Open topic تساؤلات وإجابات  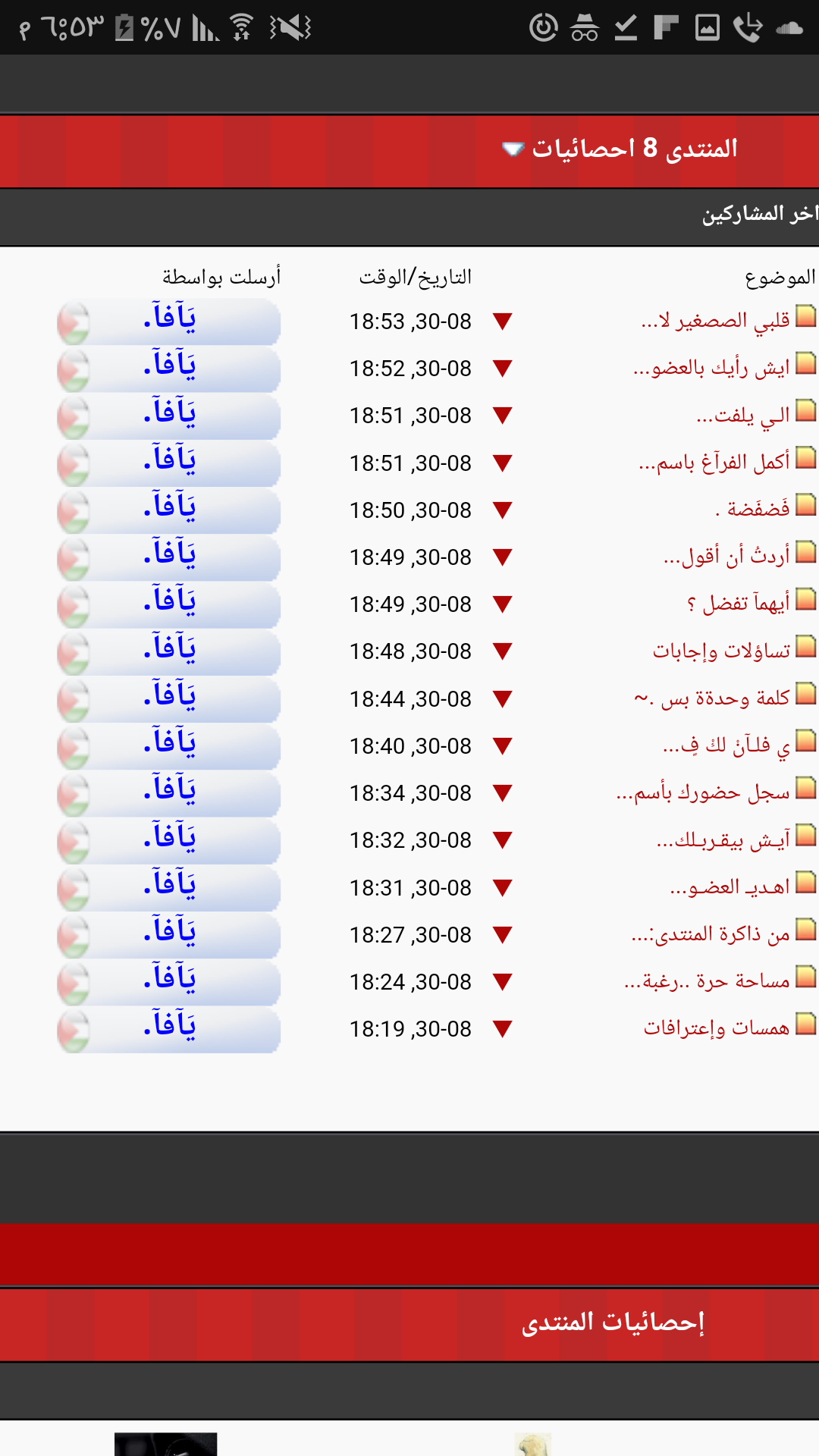point(722,651)
